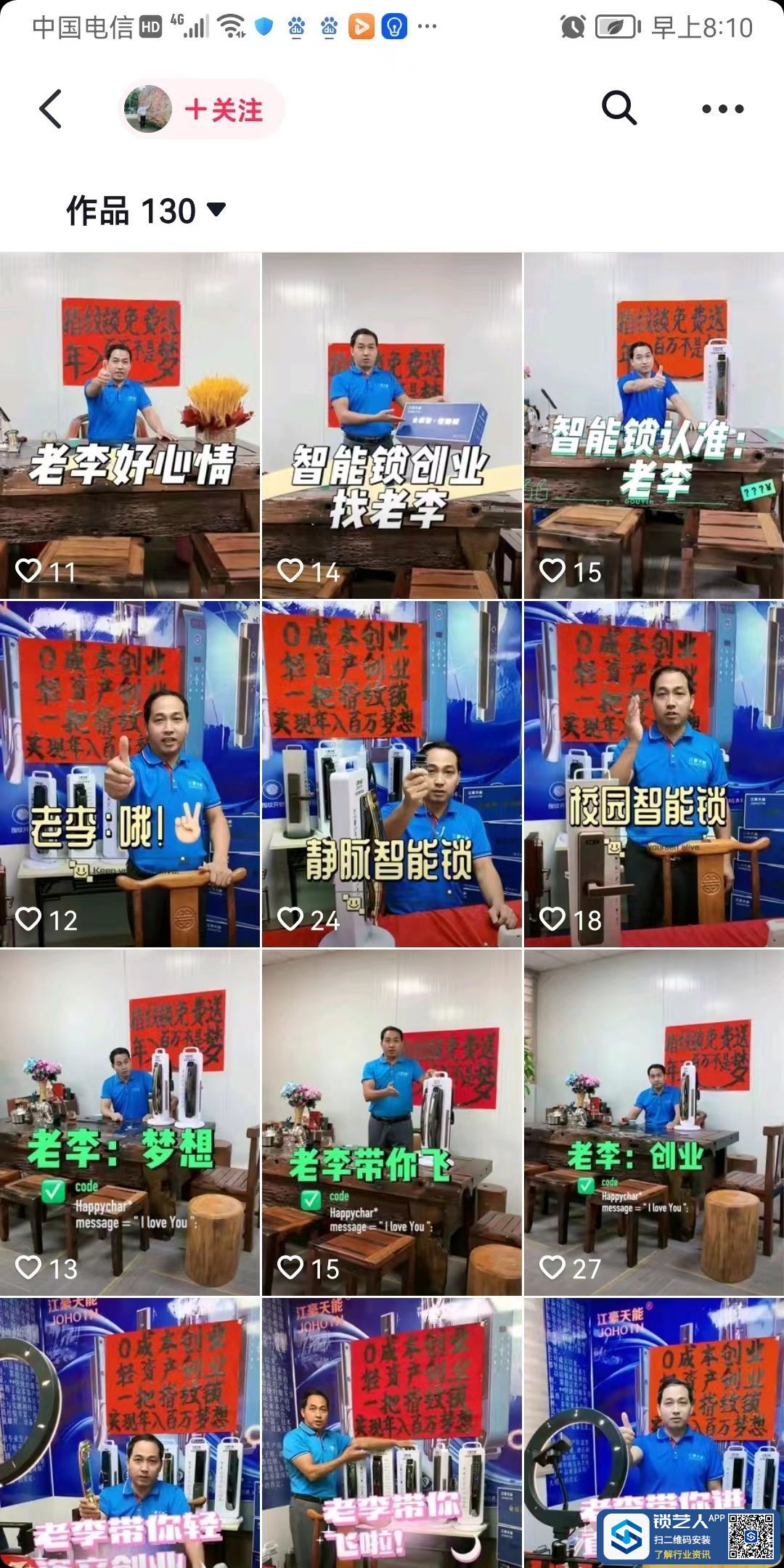Open the video 老李：哦！
The image size is (784, 1568).
coord(130,774)
